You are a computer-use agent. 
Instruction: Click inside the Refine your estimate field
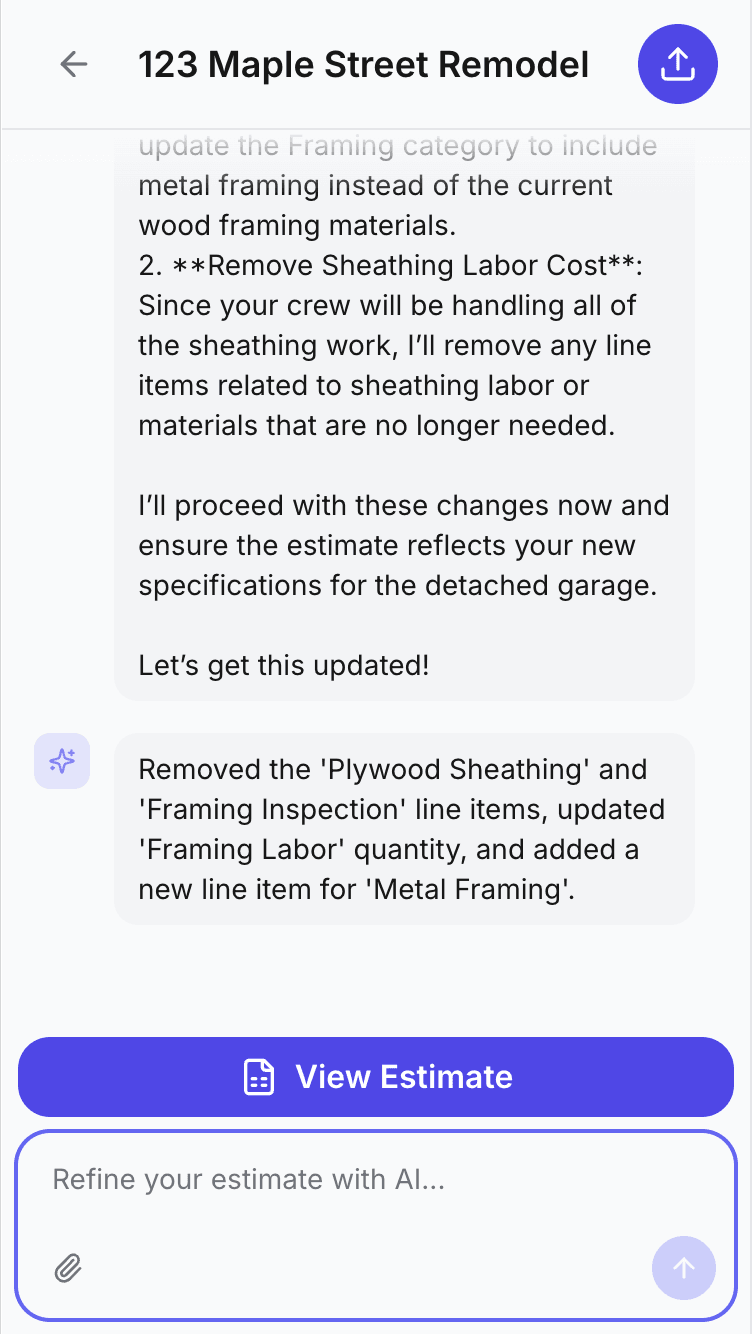point(376,1180)
